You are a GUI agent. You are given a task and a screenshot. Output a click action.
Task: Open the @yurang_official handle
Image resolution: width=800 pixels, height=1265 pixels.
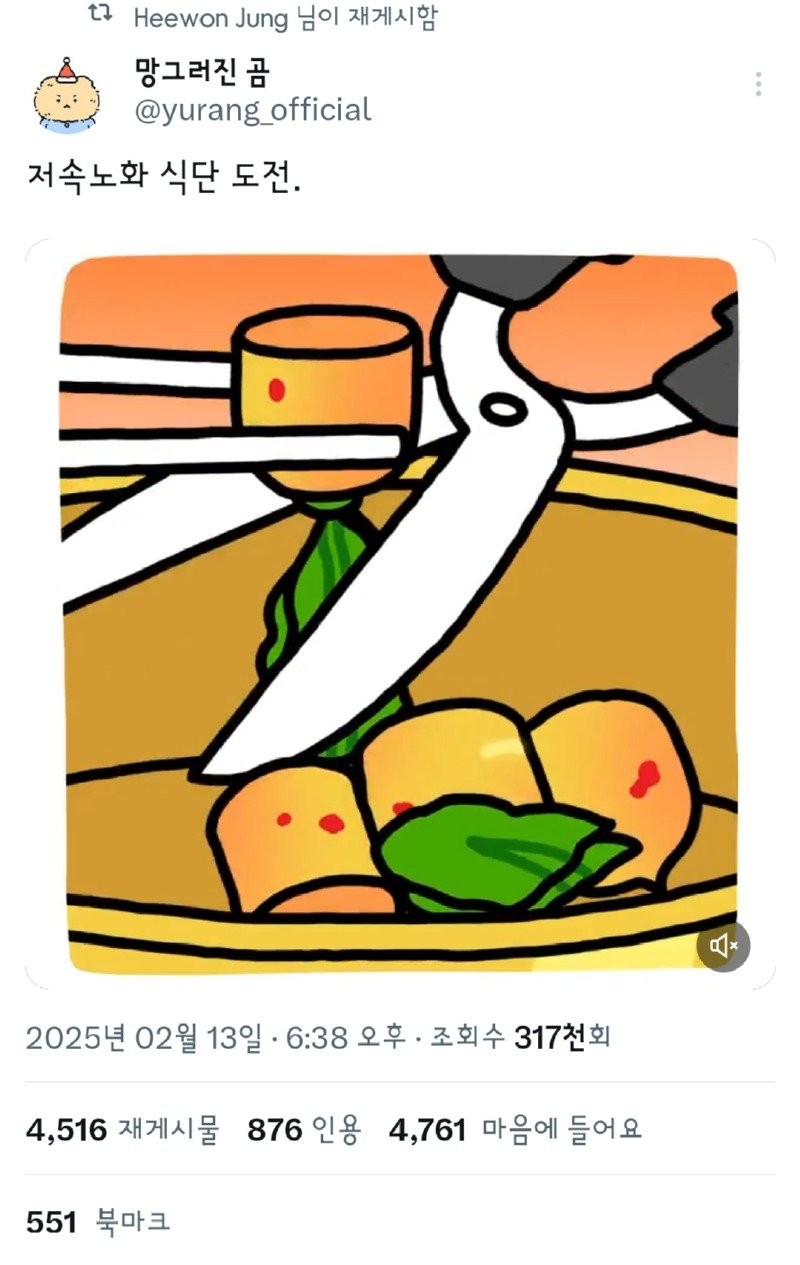click(252, 109)
